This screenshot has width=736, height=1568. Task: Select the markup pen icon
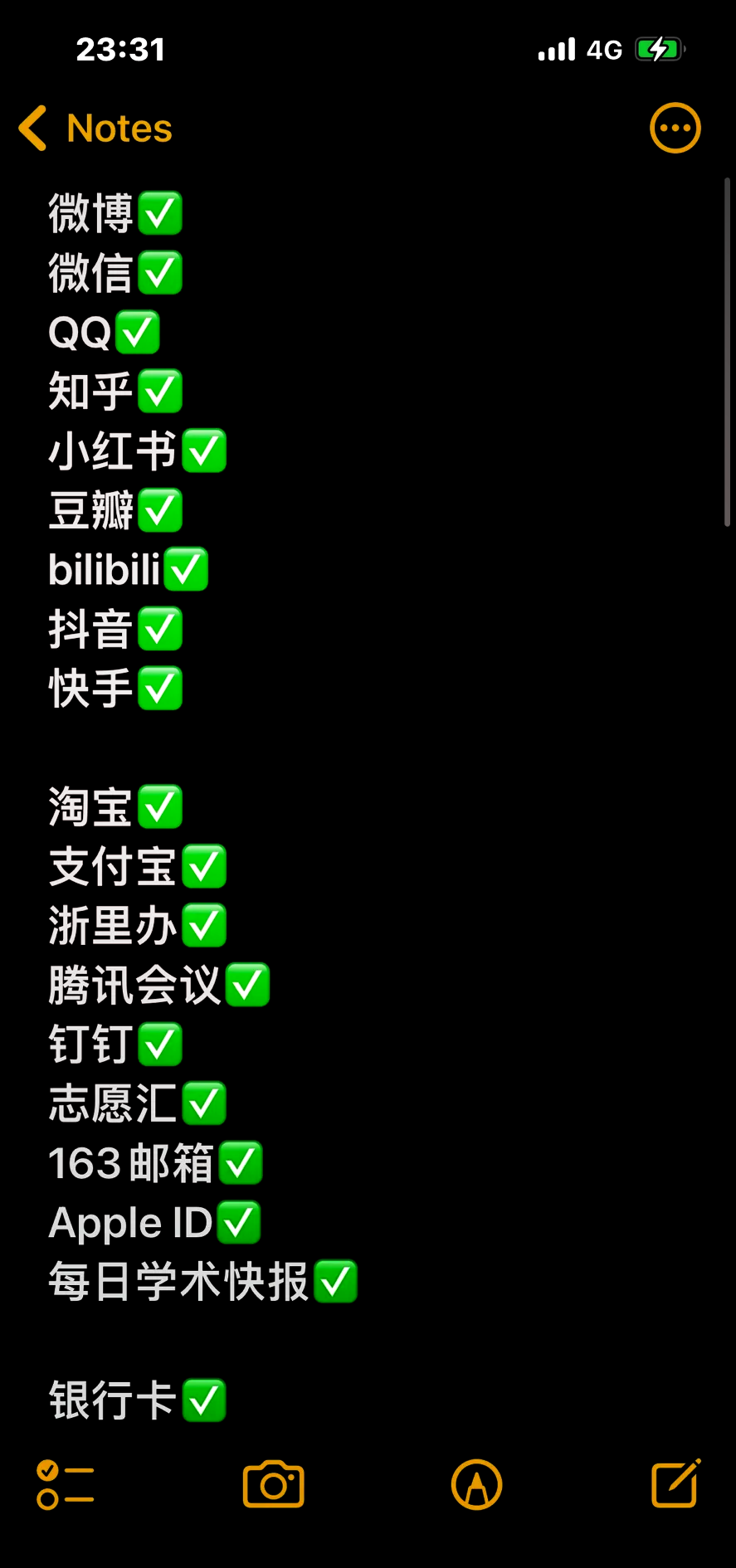pos(476,1485)
